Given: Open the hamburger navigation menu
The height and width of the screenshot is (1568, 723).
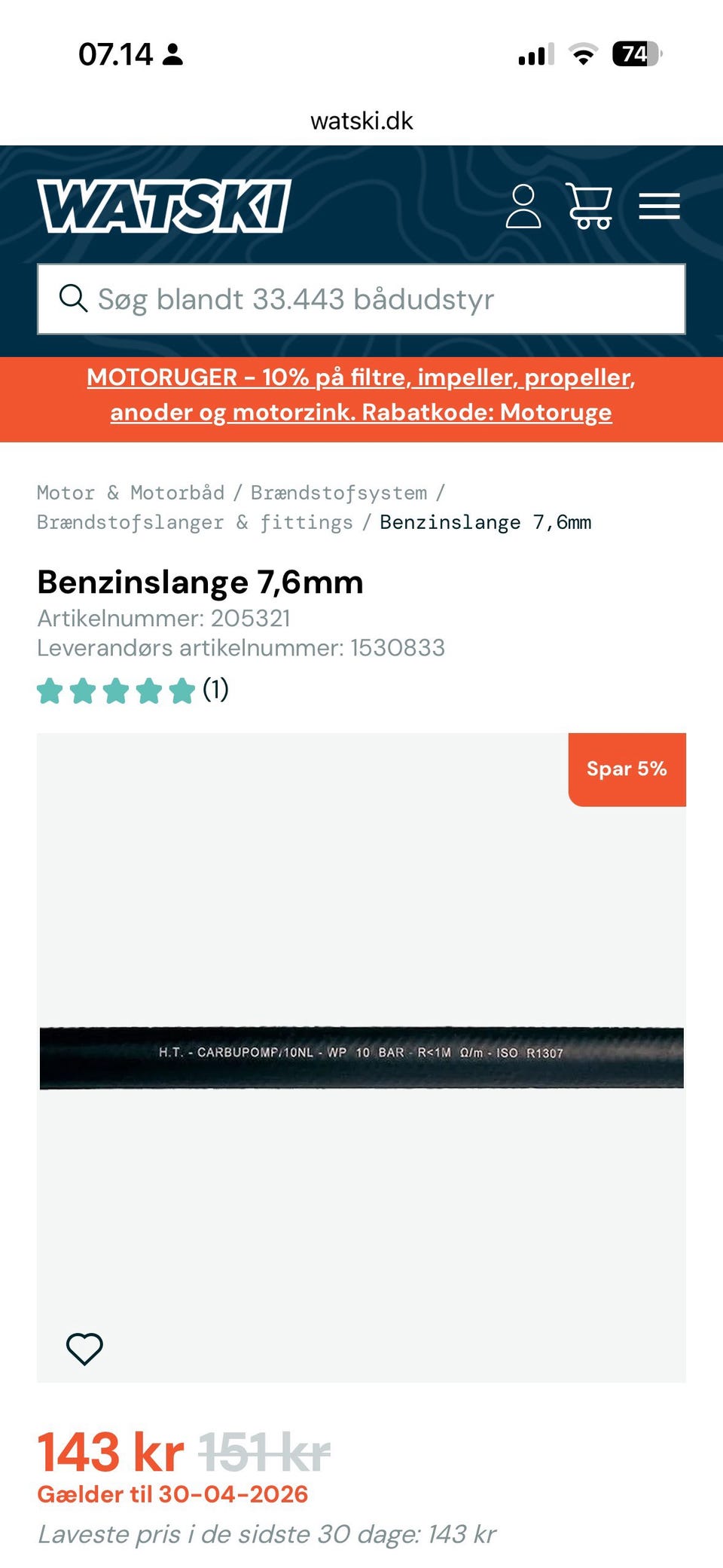Looking at the screenshot, I should (x=660, y=206).
